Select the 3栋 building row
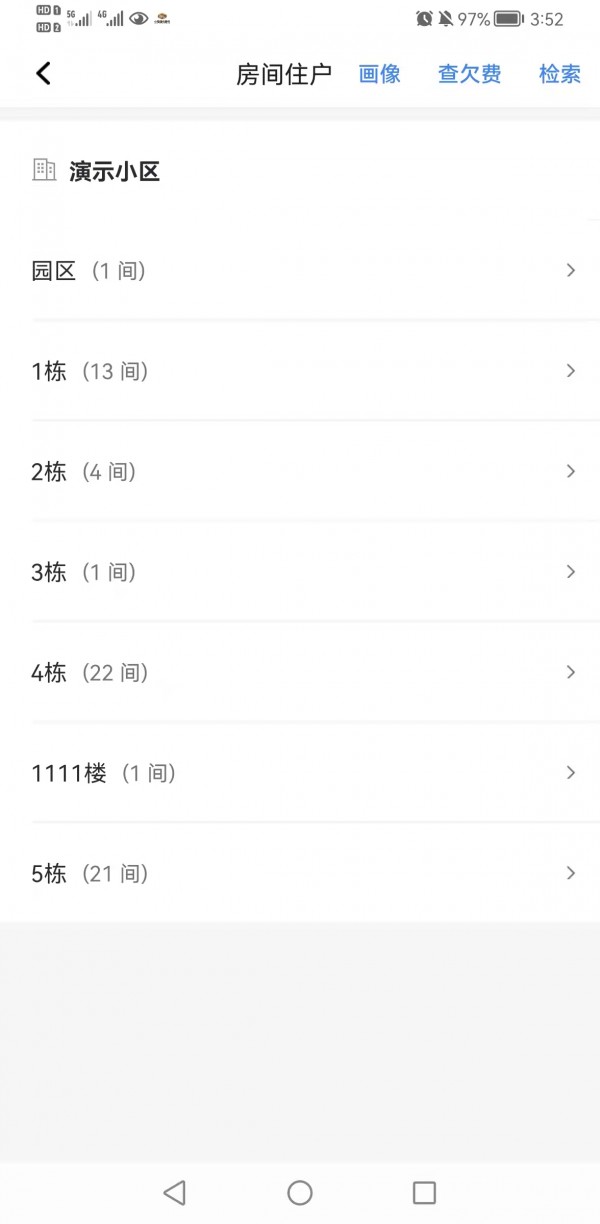Screen dimensions: 600x1224 tap(300, 573)
